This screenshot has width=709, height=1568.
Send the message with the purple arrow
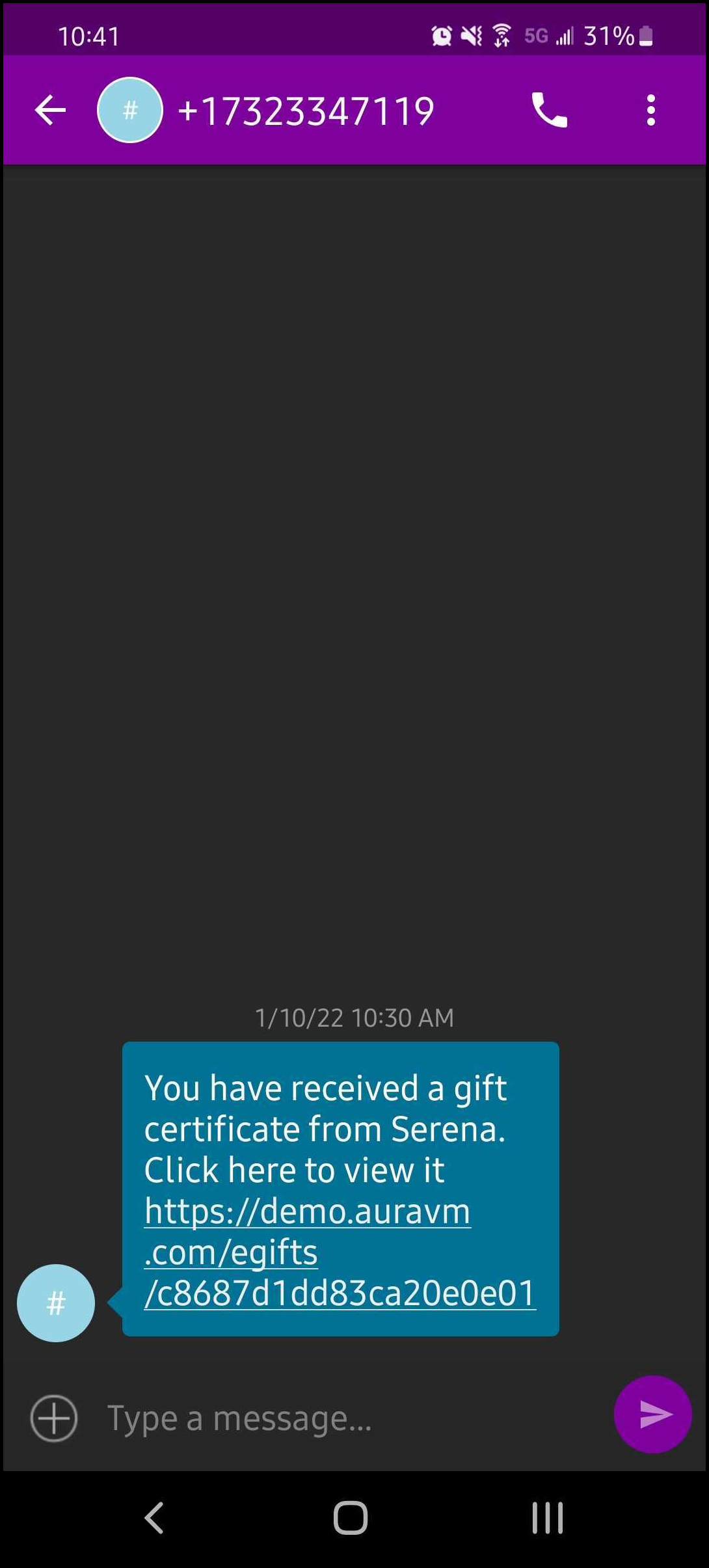click(652, 1414)
